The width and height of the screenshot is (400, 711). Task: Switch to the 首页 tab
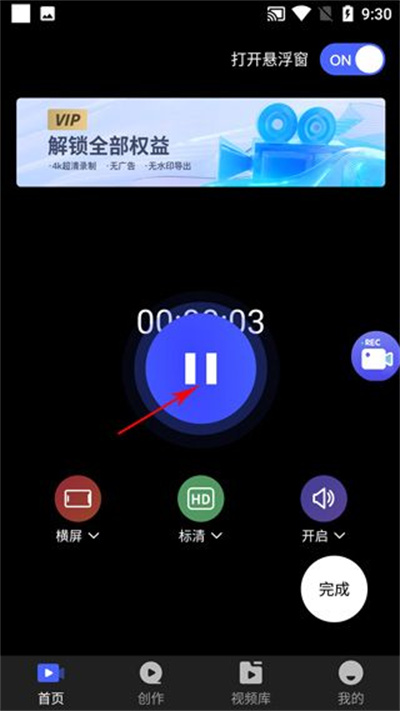tap(51, 683)
